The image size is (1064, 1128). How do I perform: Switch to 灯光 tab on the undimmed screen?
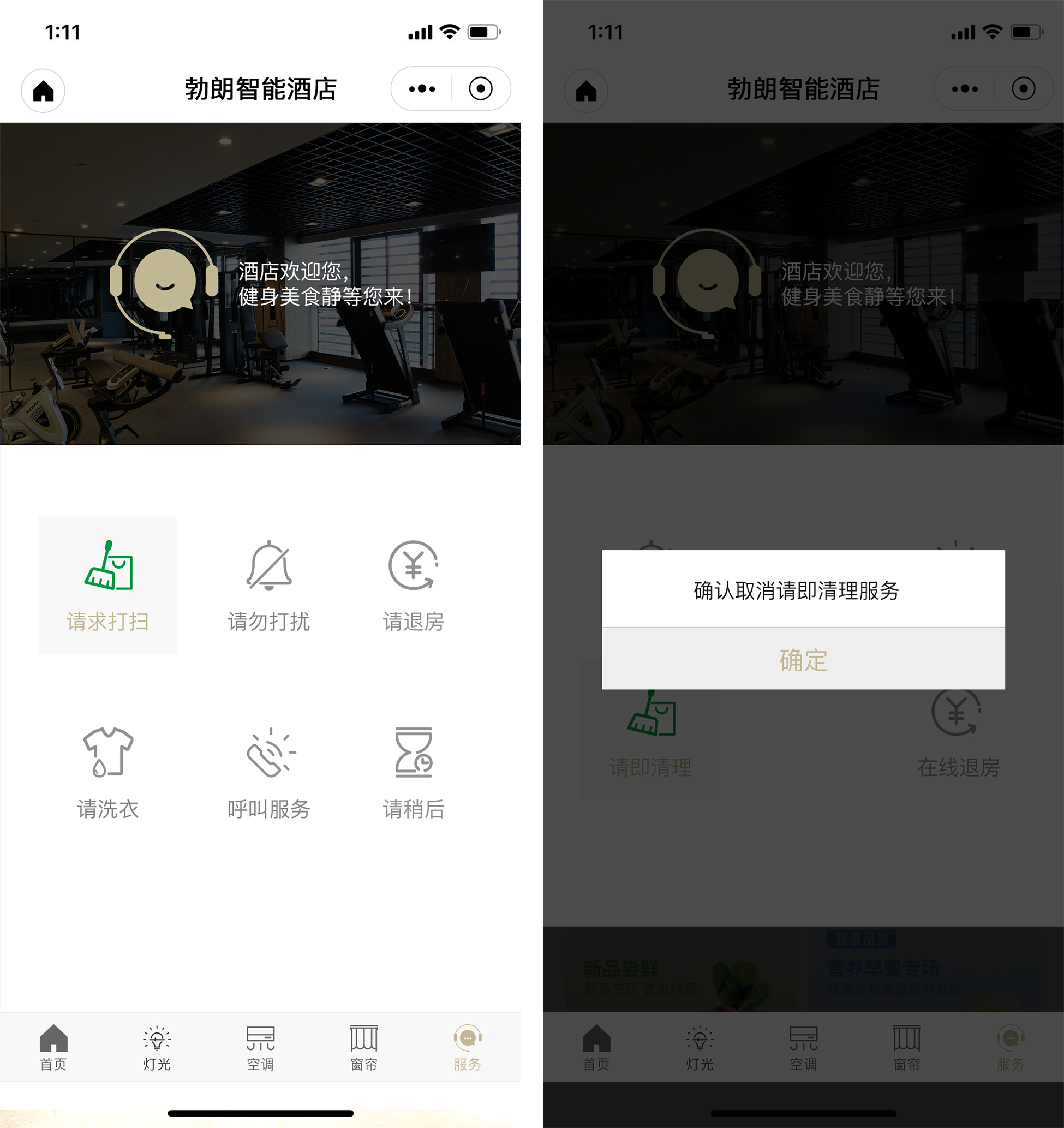coord(157,1047)
